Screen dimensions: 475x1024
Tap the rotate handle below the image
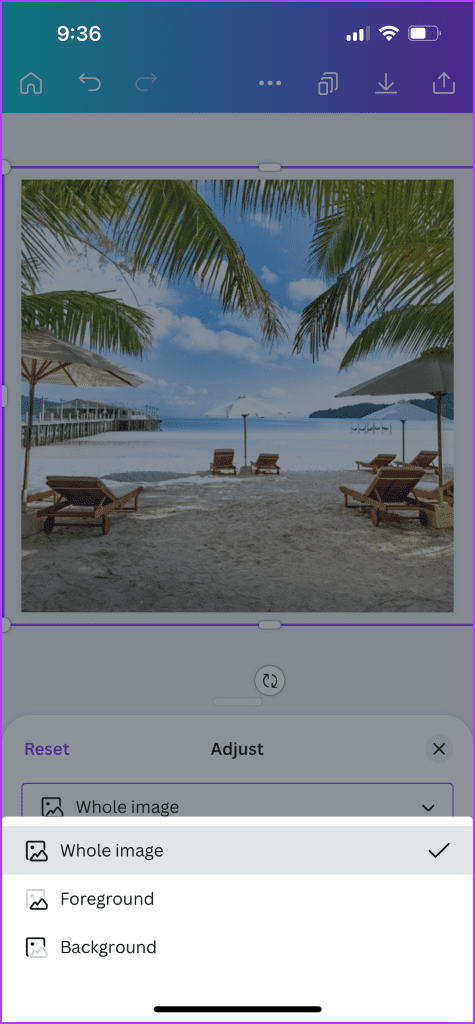[x=270, y=681]
